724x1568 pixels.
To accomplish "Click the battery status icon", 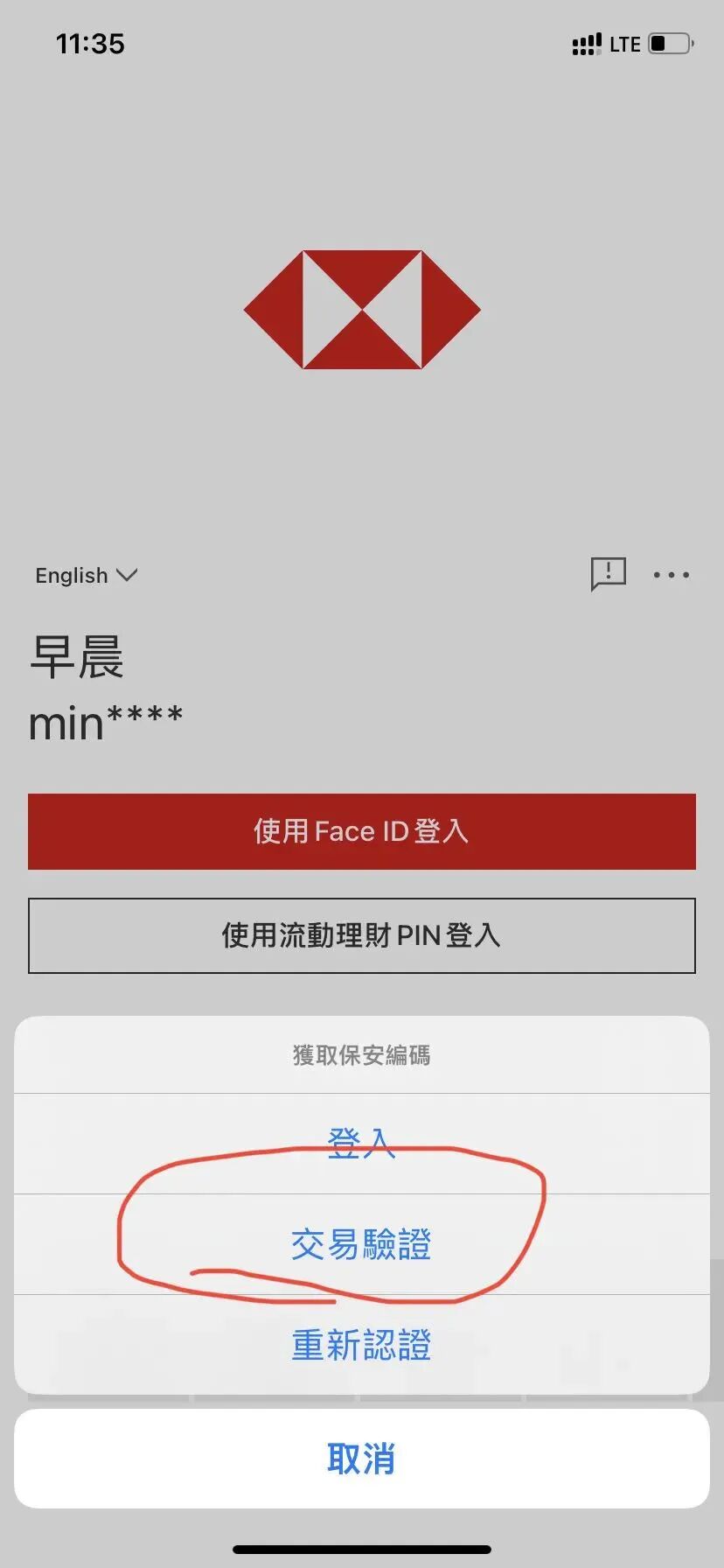I will click(x=668, y=43).
